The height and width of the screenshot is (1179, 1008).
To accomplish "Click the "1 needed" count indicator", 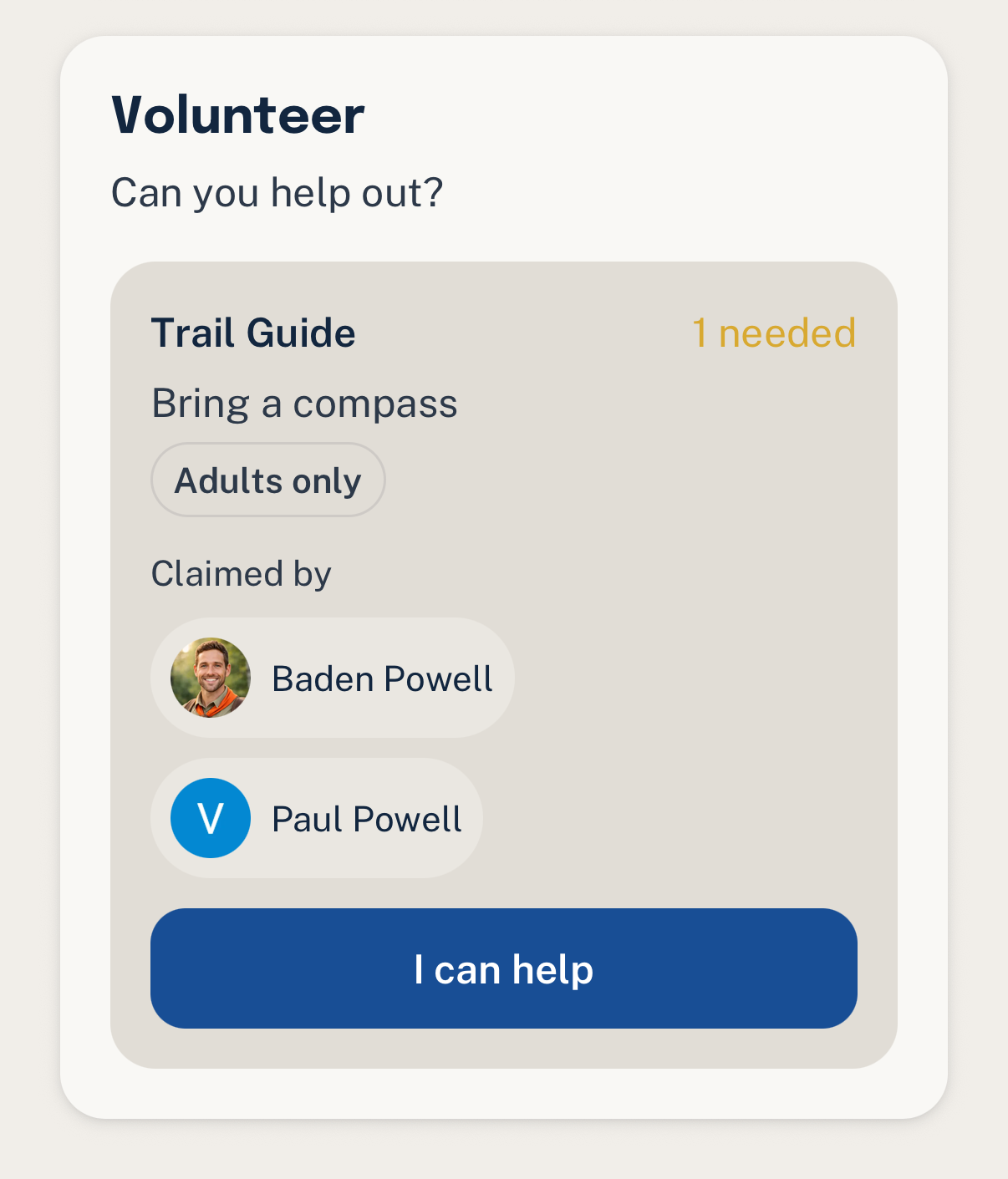I will coord(774,332).
